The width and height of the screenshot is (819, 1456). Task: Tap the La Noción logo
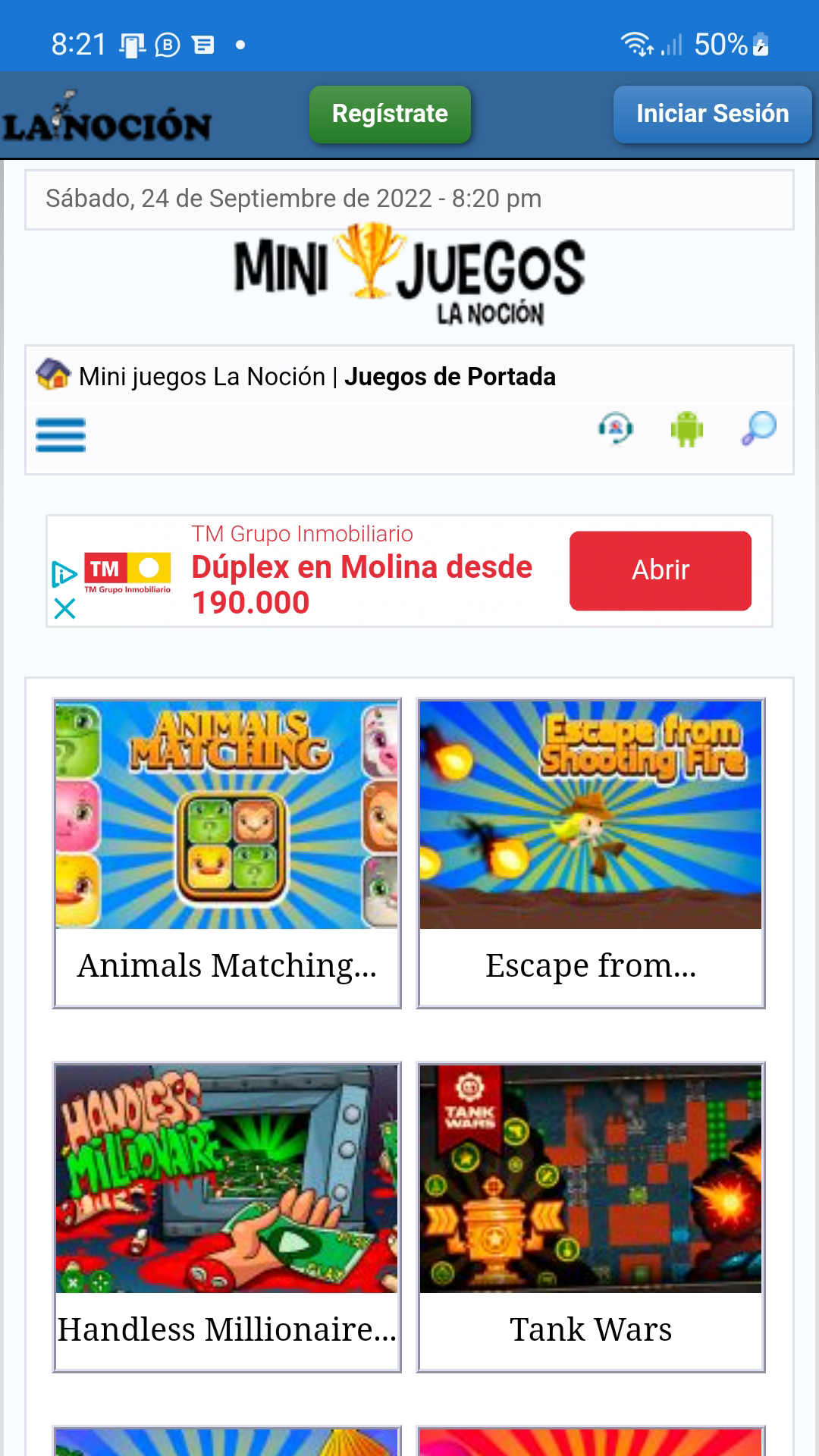click(106, 118)
